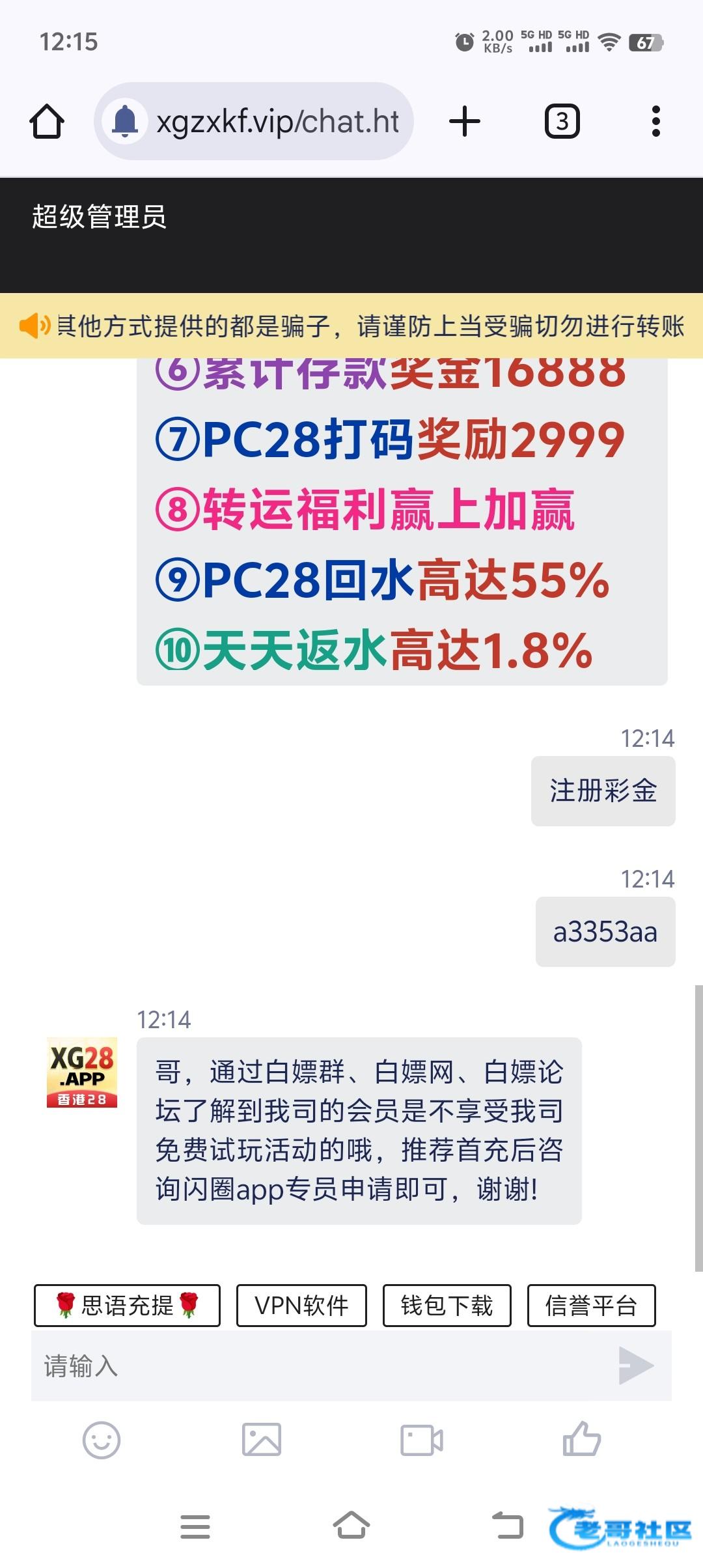Go to the browser home page
This screenshot has width=703, height=1568.
click(x=47, y=121)
